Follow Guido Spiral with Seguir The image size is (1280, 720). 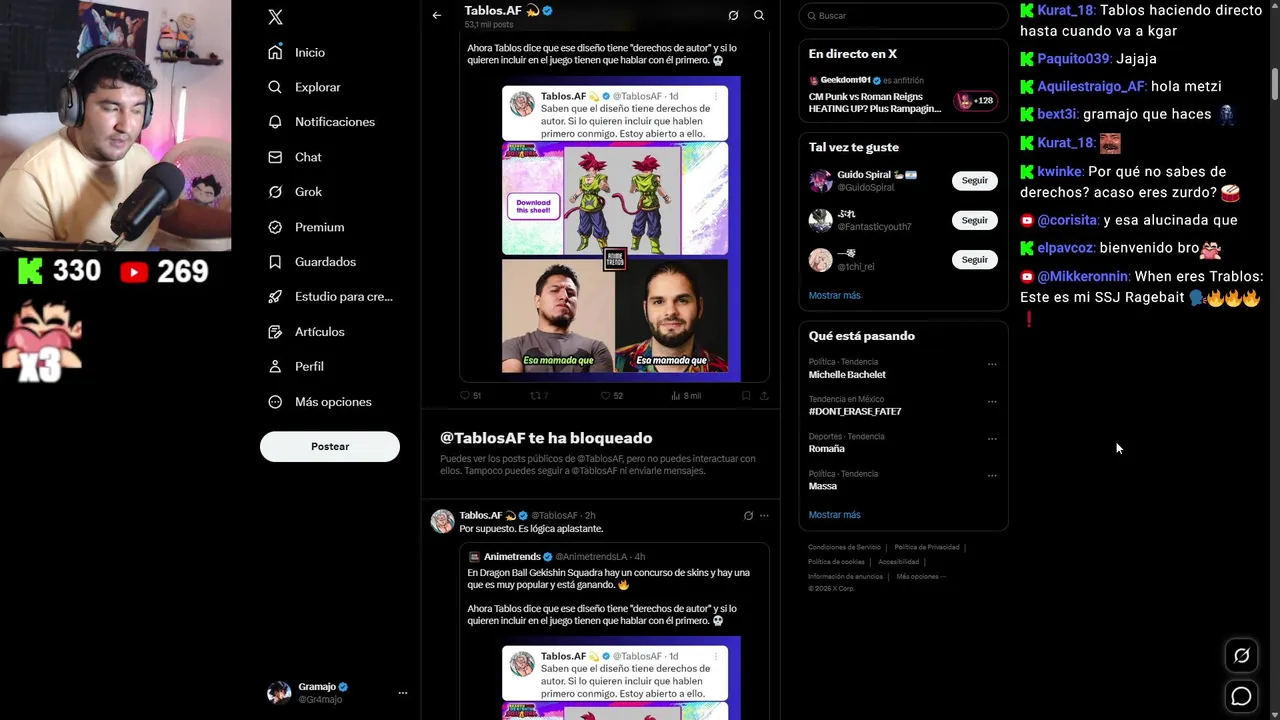974,181
